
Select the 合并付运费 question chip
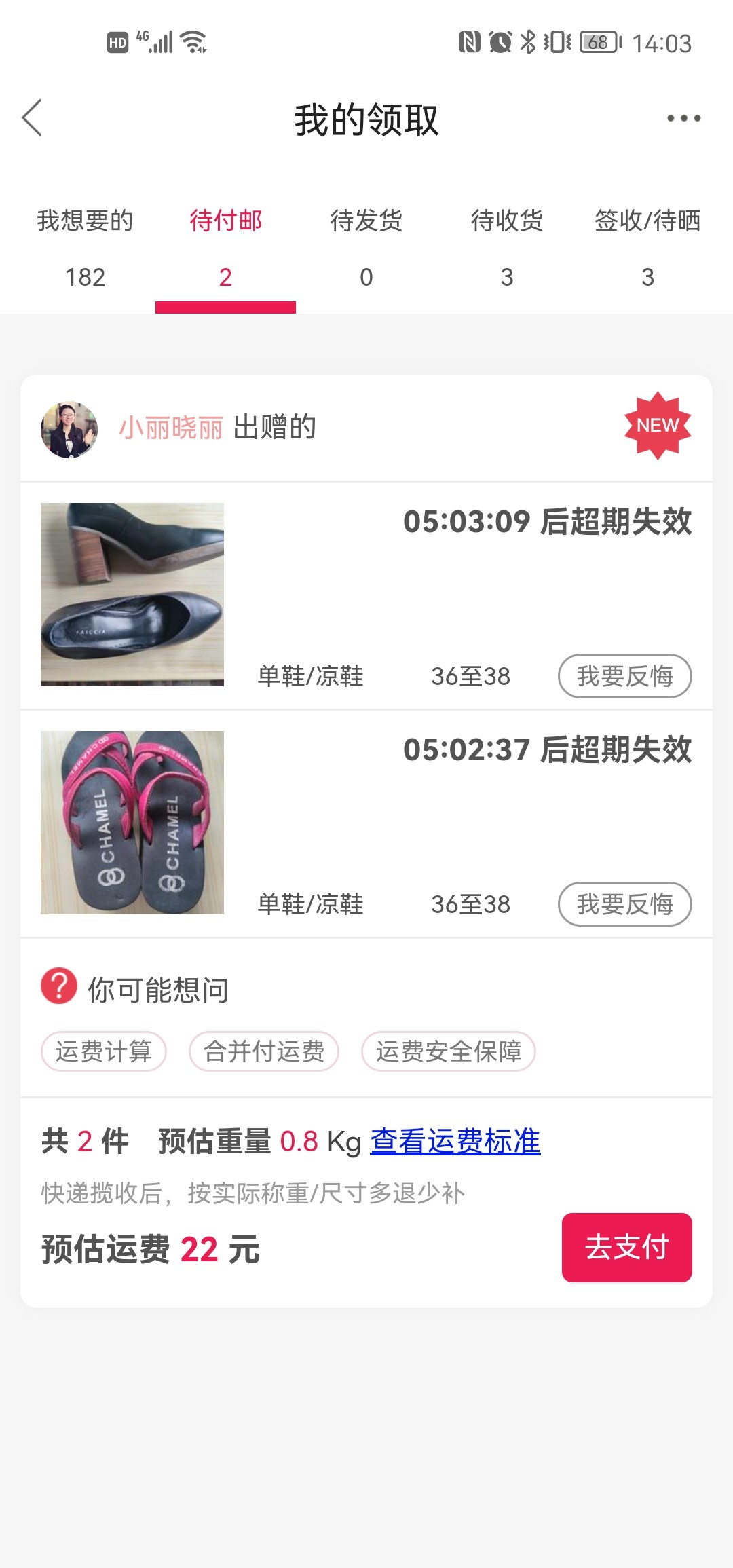click(264, 1051)
